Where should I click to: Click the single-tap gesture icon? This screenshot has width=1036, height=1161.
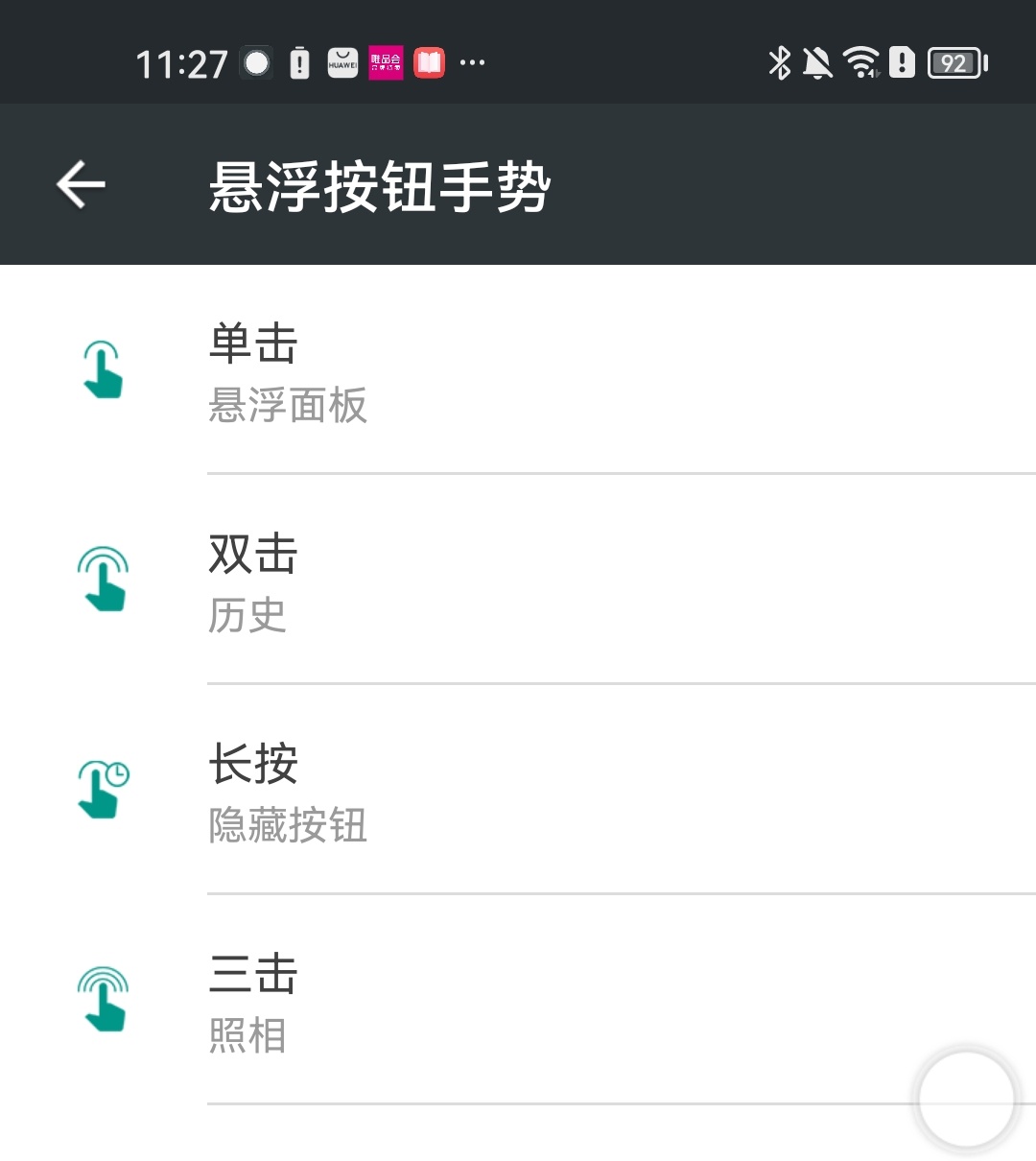pos(101,369)
